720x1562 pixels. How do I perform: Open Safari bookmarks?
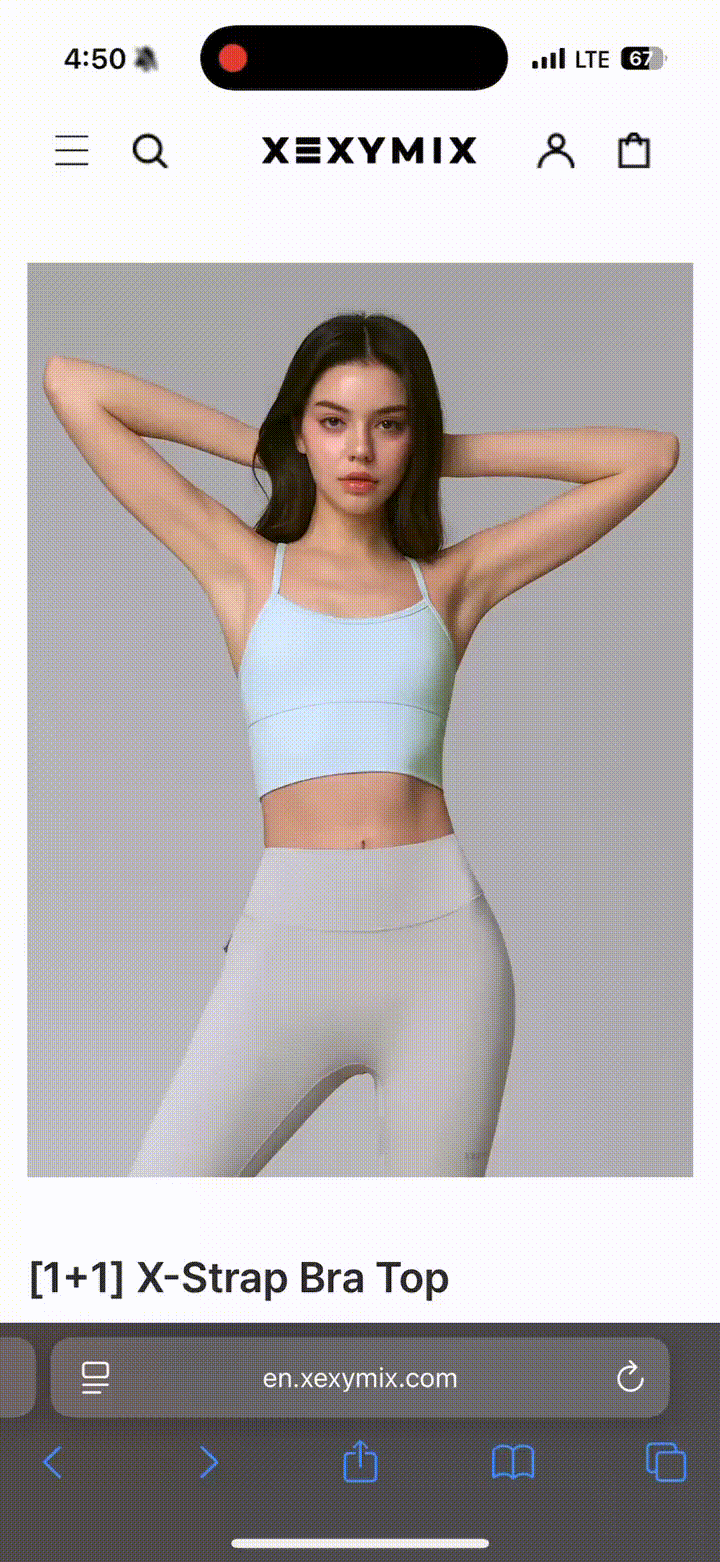pos(513,1463)
